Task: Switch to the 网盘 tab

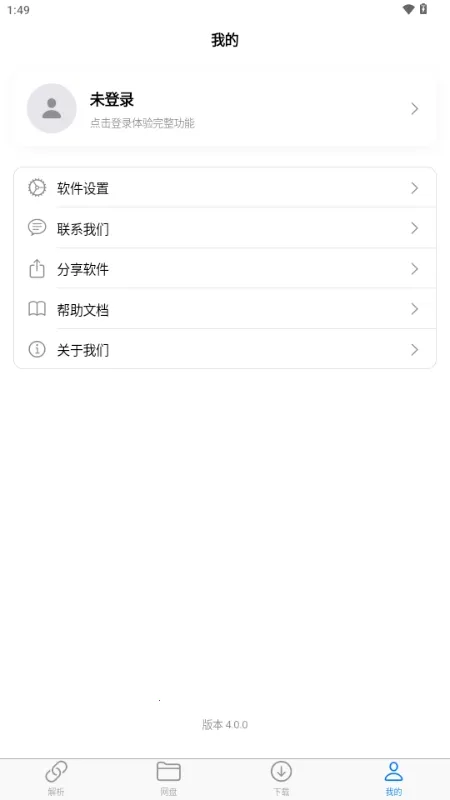Action: click(168, 779)
